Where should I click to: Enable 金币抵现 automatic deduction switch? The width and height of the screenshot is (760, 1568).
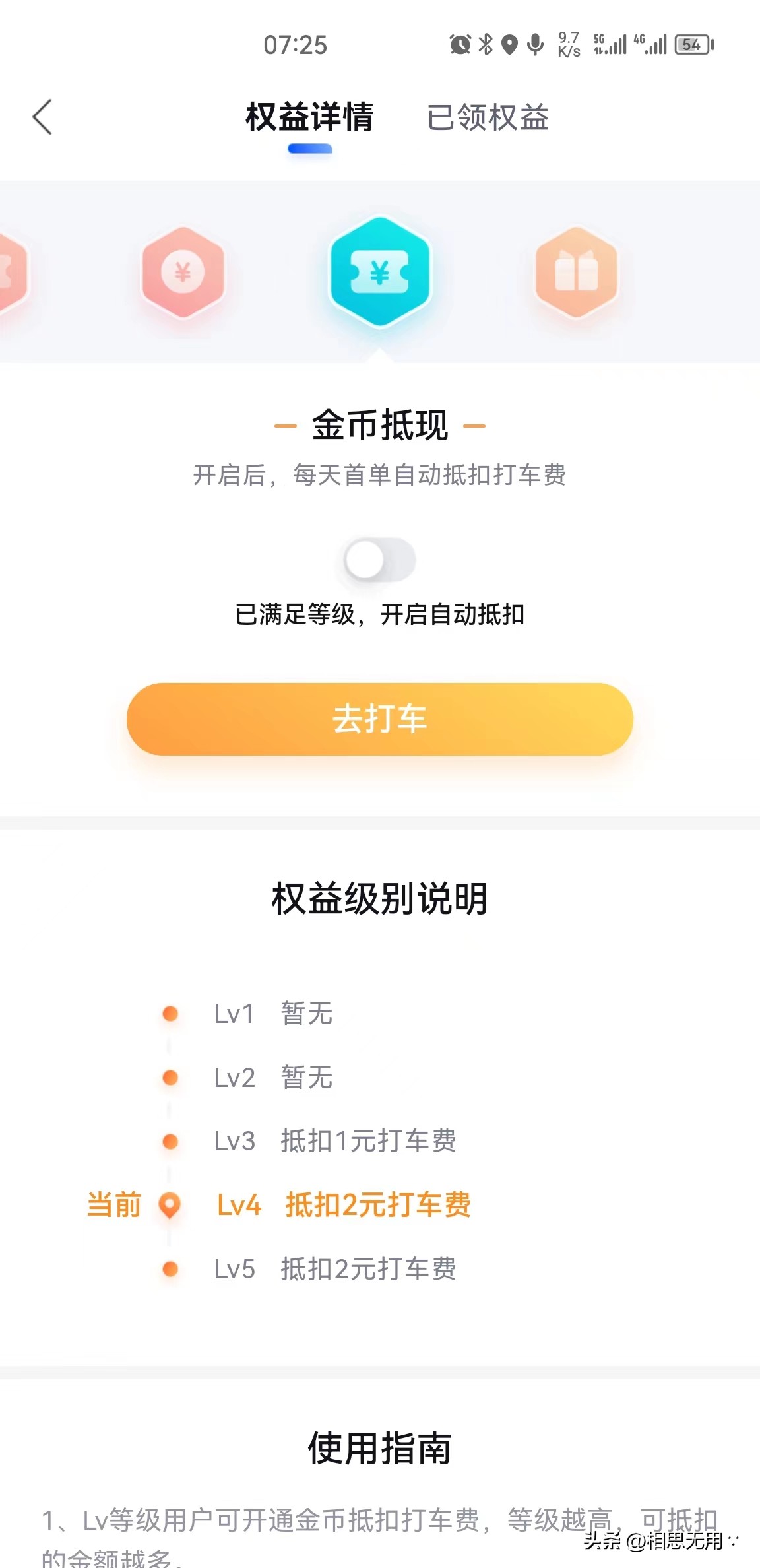(x=379, y=560)
